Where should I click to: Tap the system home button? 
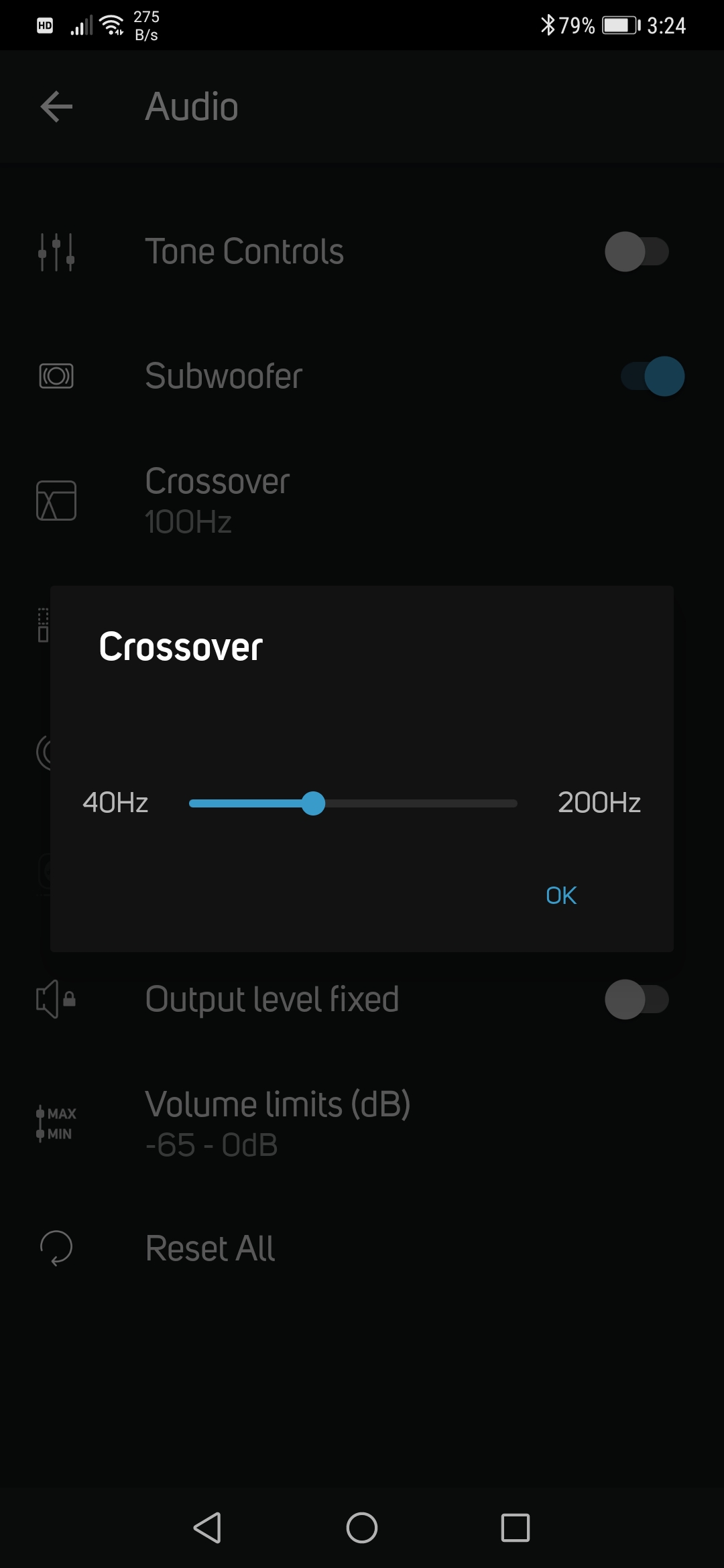pos(362,1528)
